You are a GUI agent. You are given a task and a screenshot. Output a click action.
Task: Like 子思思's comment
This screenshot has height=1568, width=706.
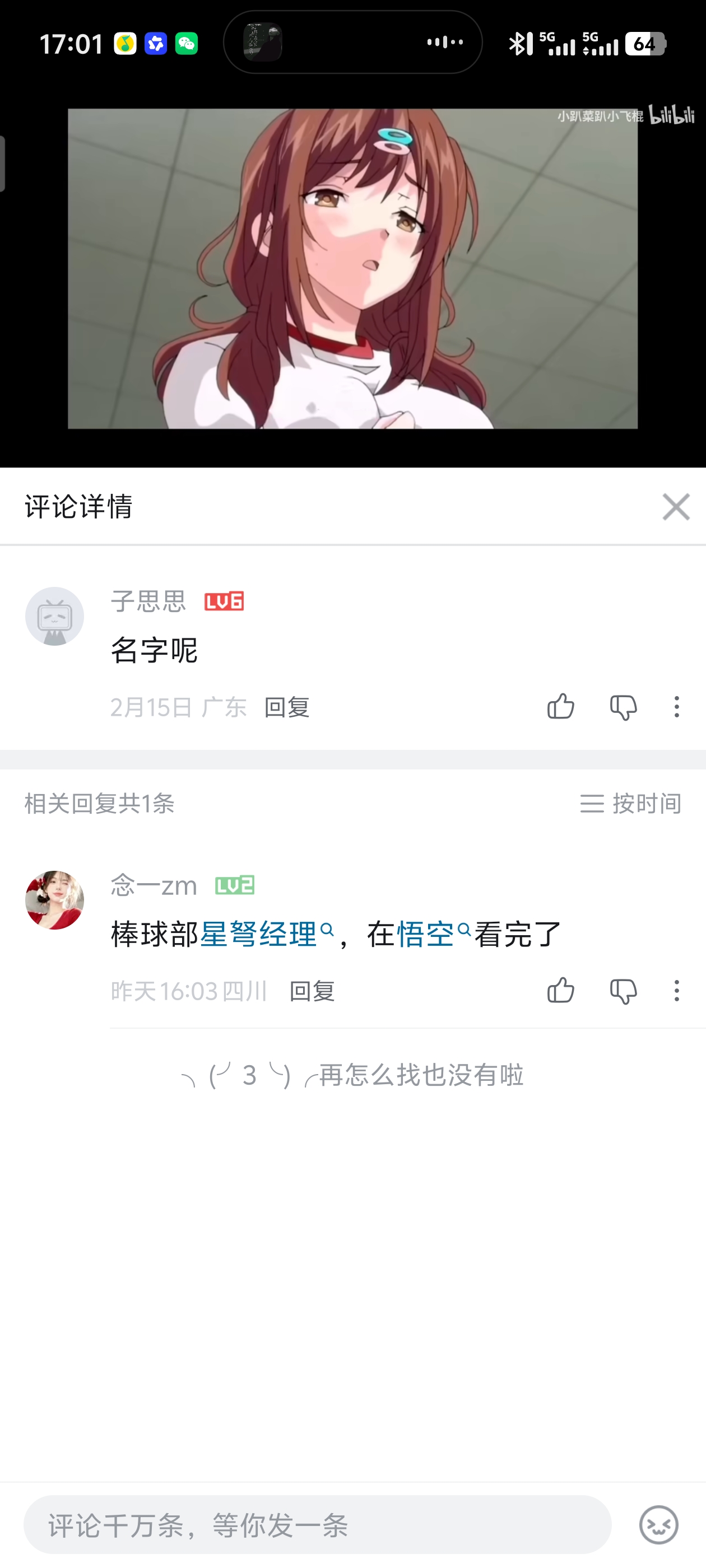[560, 707]
